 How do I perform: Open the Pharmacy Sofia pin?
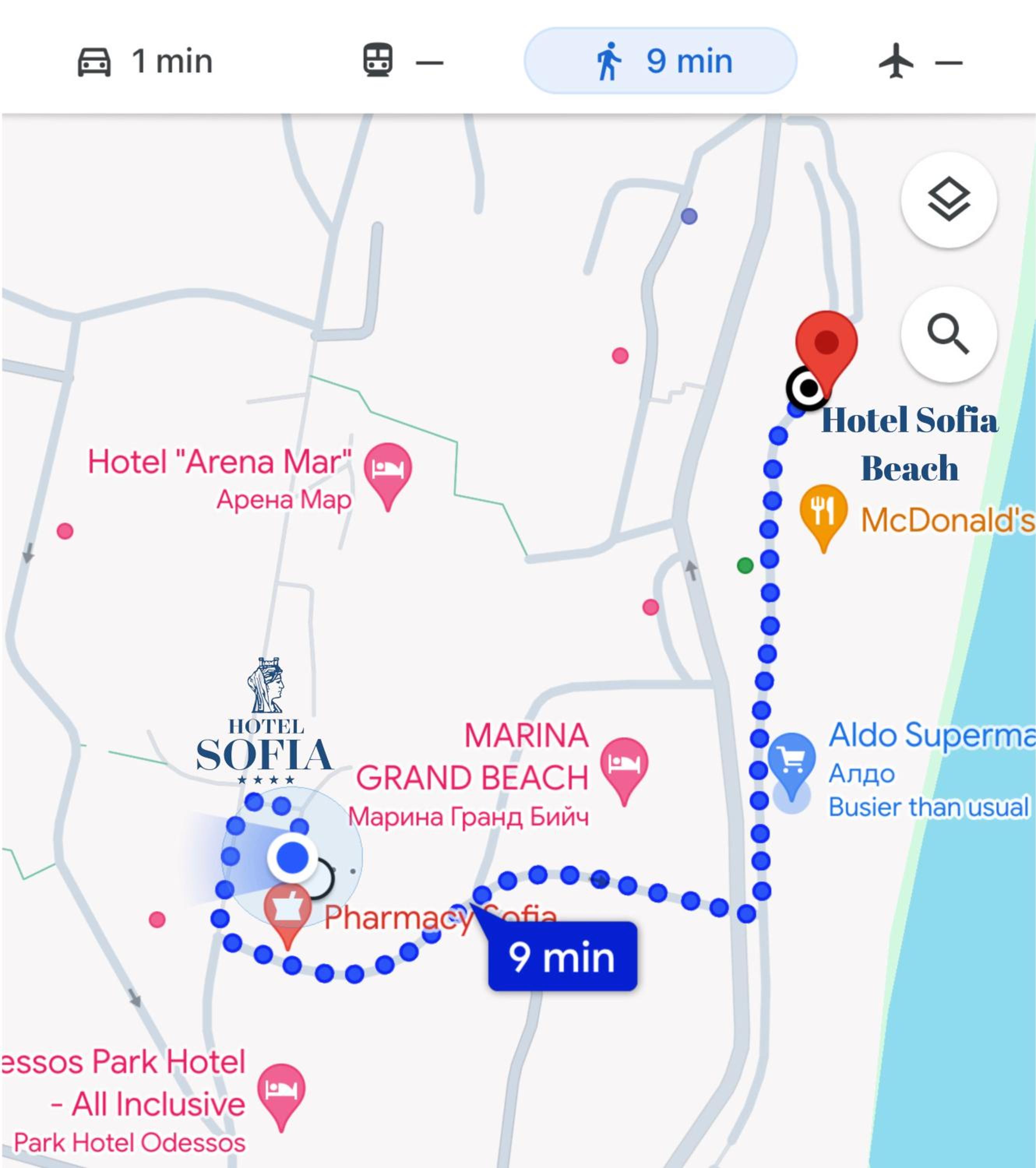(x=287, y=909)
